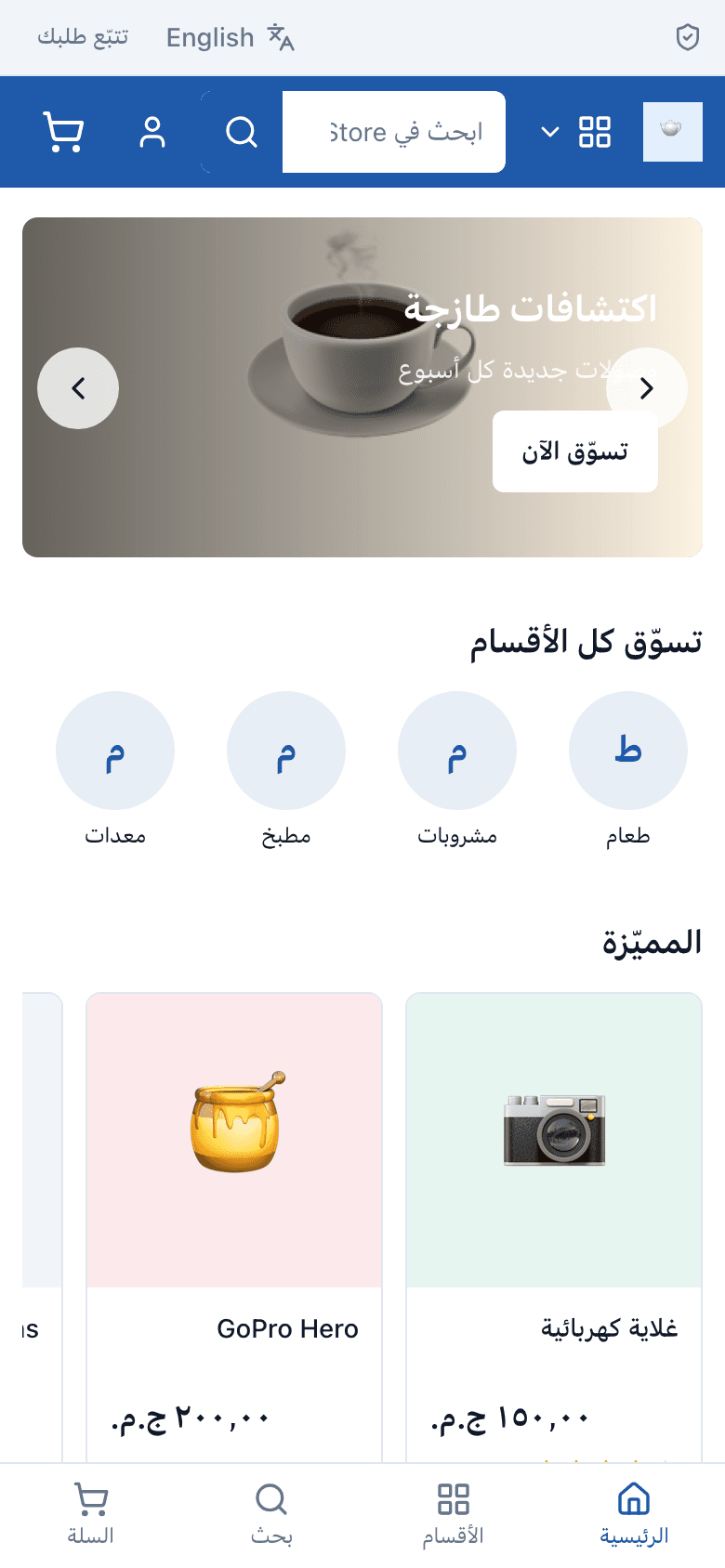This screenshot has width=725, height=1568.
Task: Open the غلاية كهربائية product card
Action: (554, 1228)
